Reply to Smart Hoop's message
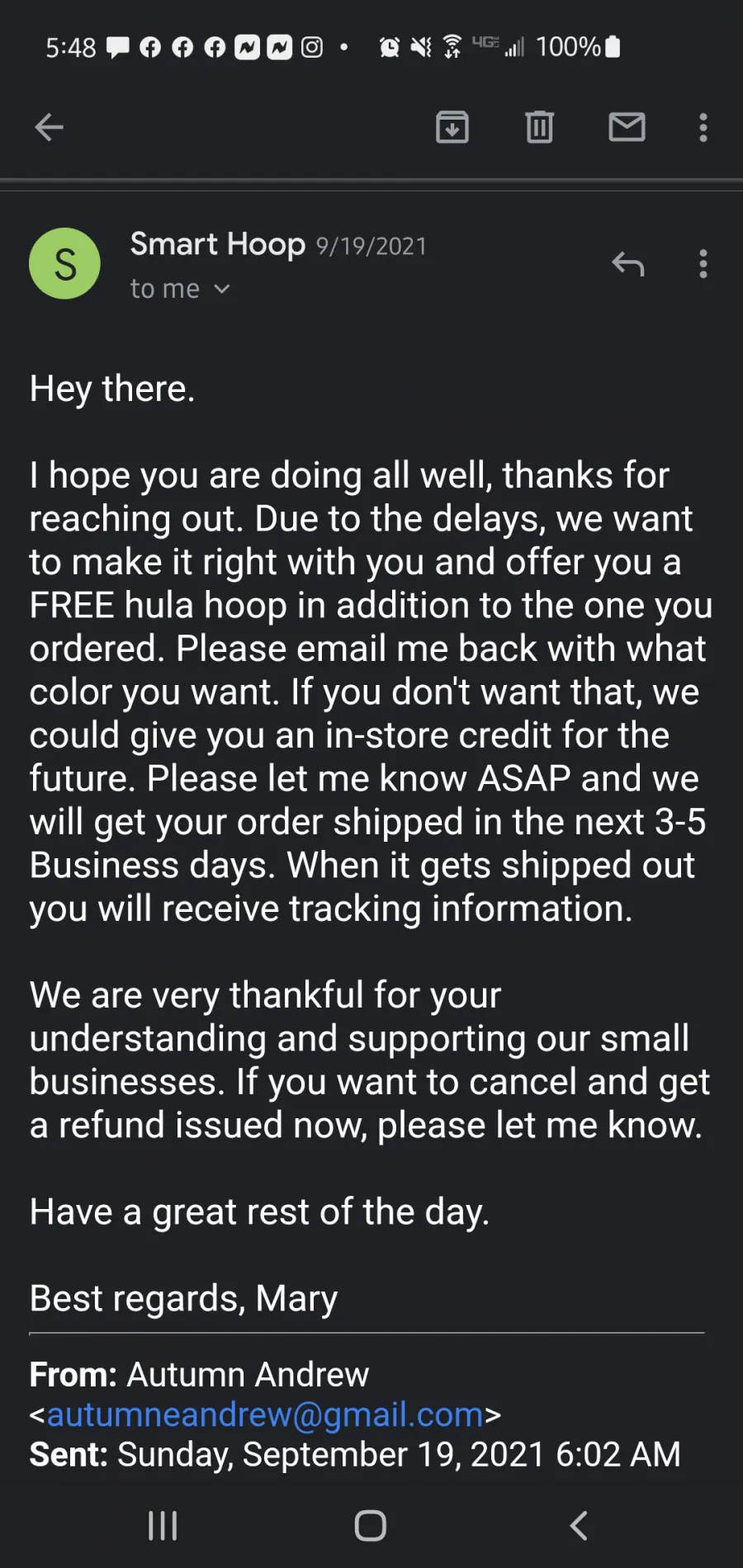The height and width of the screenshot is (1568, 743). 628,264
